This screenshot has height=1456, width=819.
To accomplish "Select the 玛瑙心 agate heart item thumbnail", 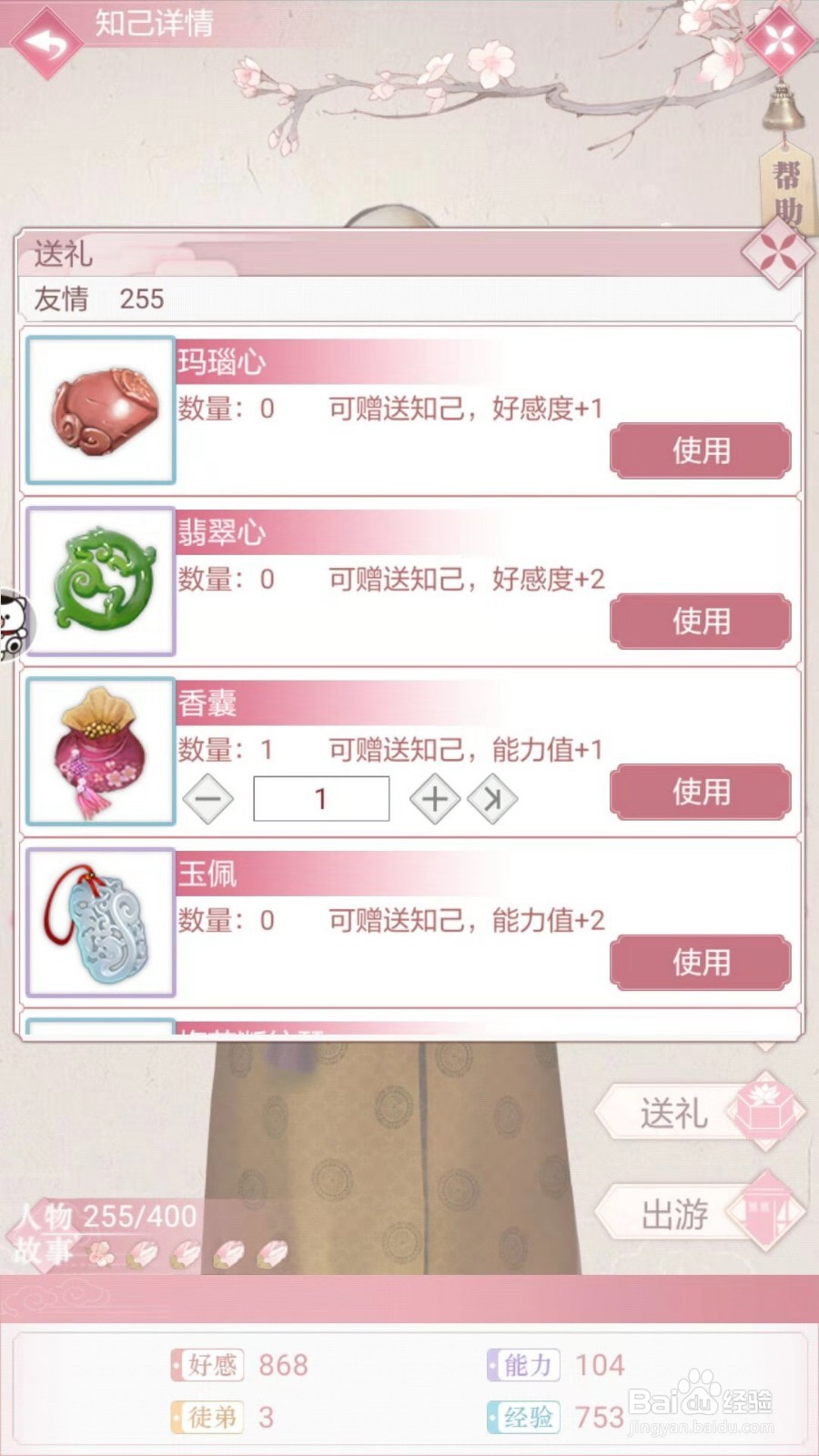I will coord(100,409).
